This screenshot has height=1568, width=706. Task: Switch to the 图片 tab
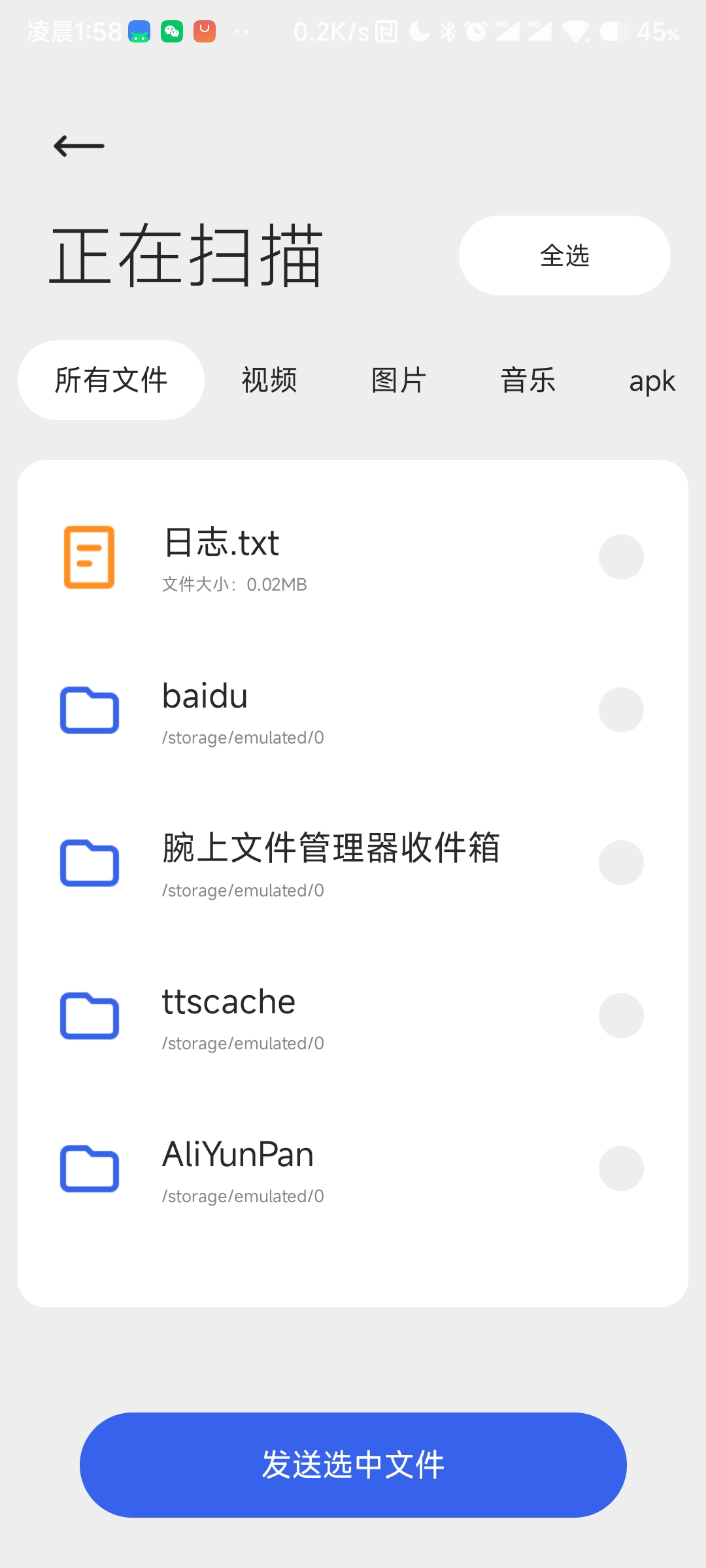399,380
